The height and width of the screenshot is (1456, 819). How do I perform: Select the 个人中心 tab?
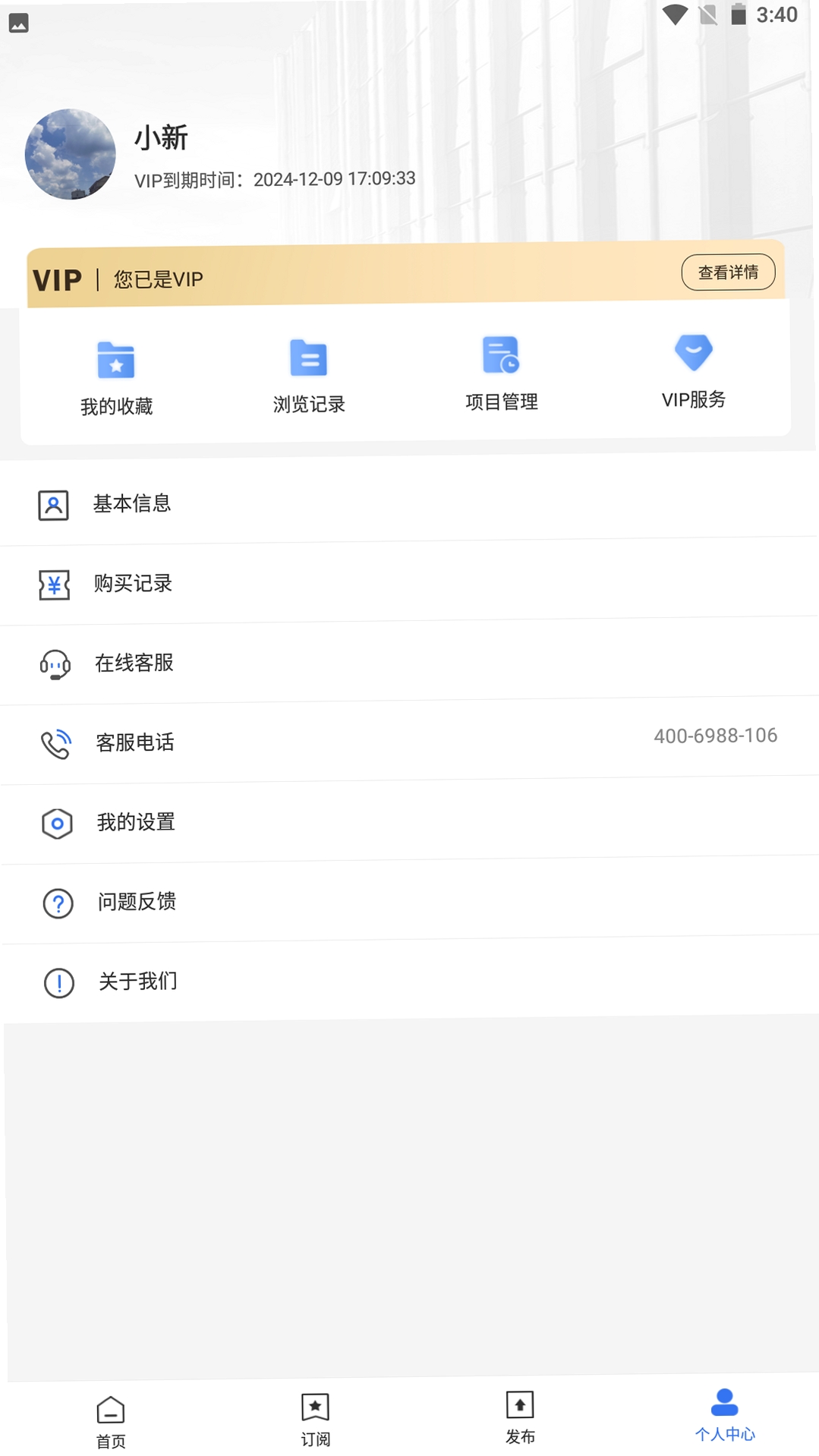tap(725, 1415)
